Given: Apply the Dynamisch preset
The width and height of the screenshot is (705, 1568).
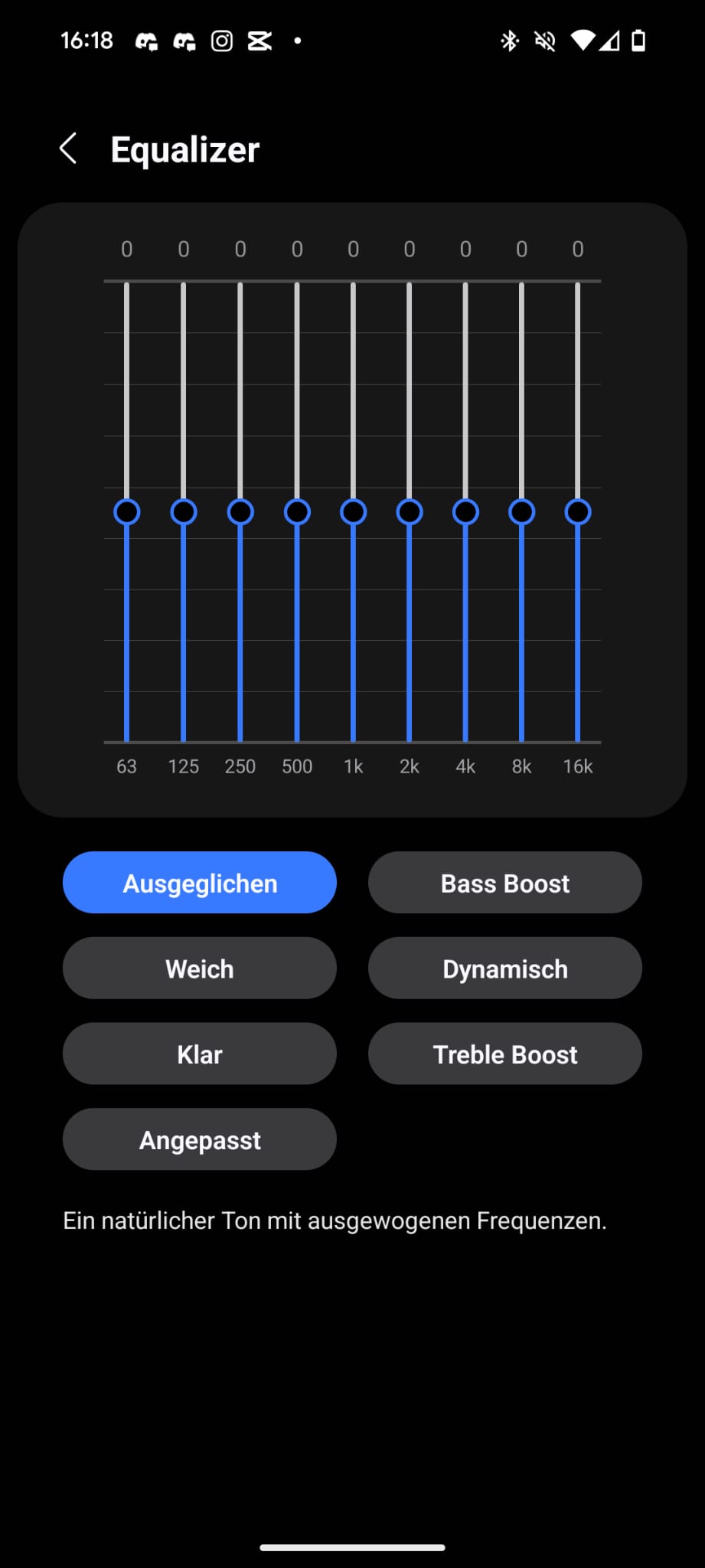Looking at the screenshot, I should click(505, 969).
